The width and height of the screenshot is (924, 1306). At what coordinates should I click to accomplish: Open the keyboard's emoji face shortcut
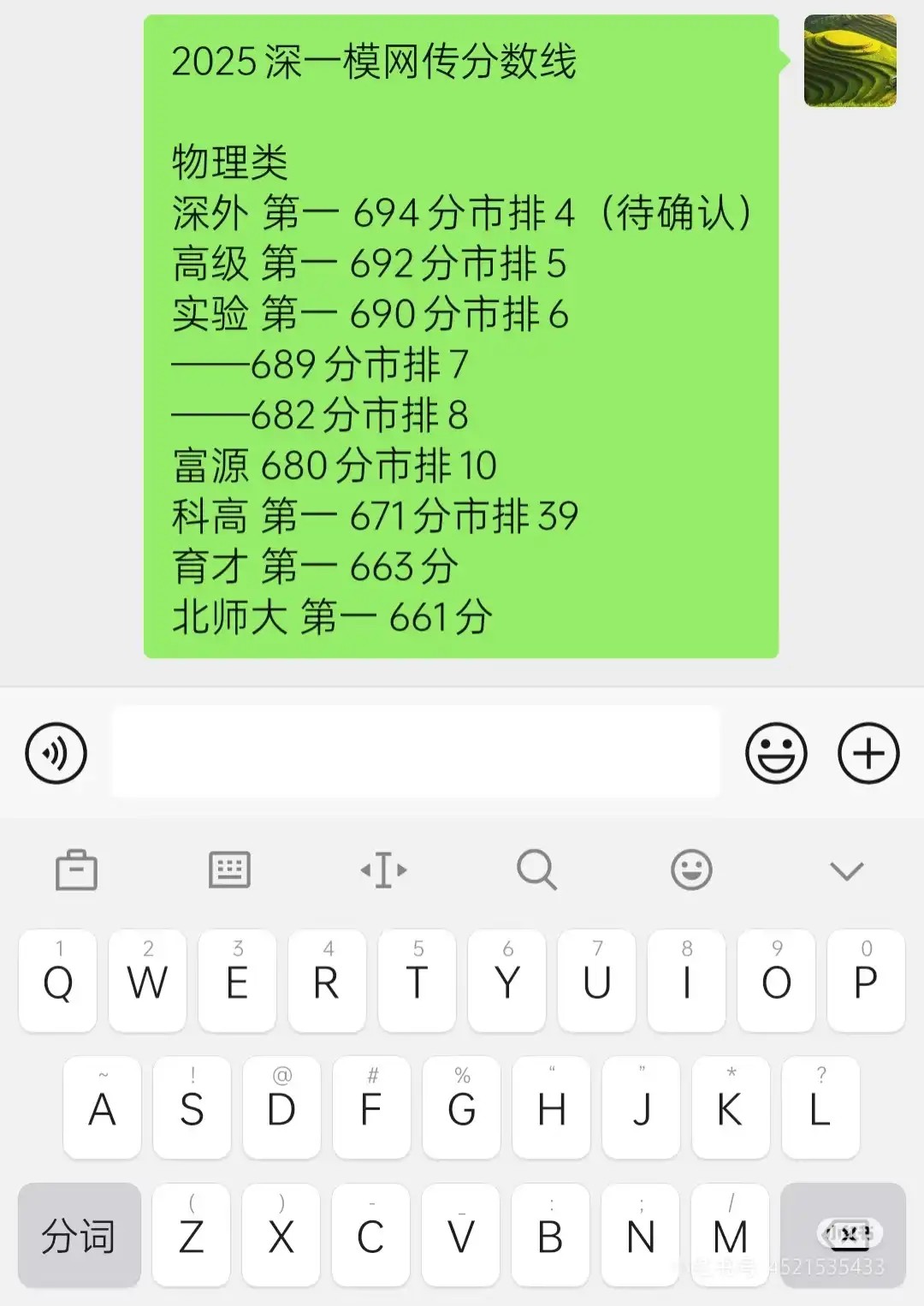(691, 870)
